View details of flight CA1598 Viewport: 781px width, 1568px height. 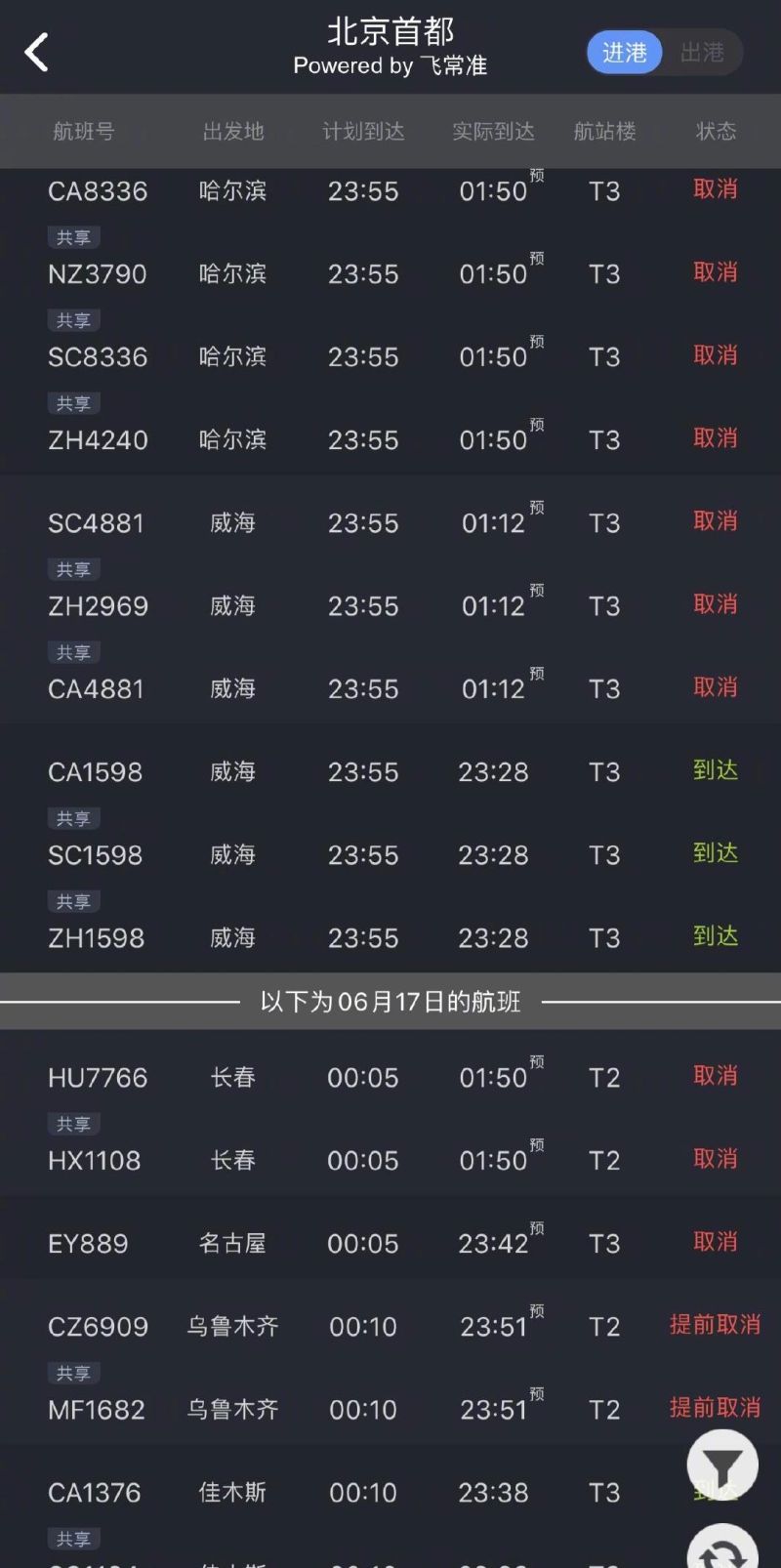[x=390, y=772]
